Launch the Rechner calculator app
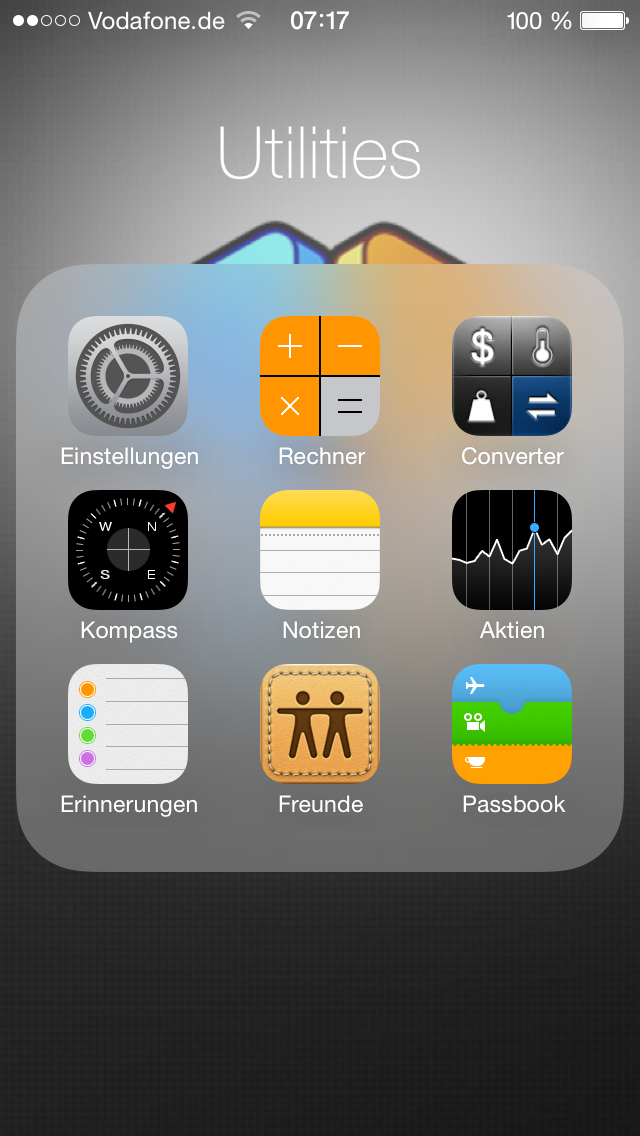640x1136 pixels. pos(320,376)
